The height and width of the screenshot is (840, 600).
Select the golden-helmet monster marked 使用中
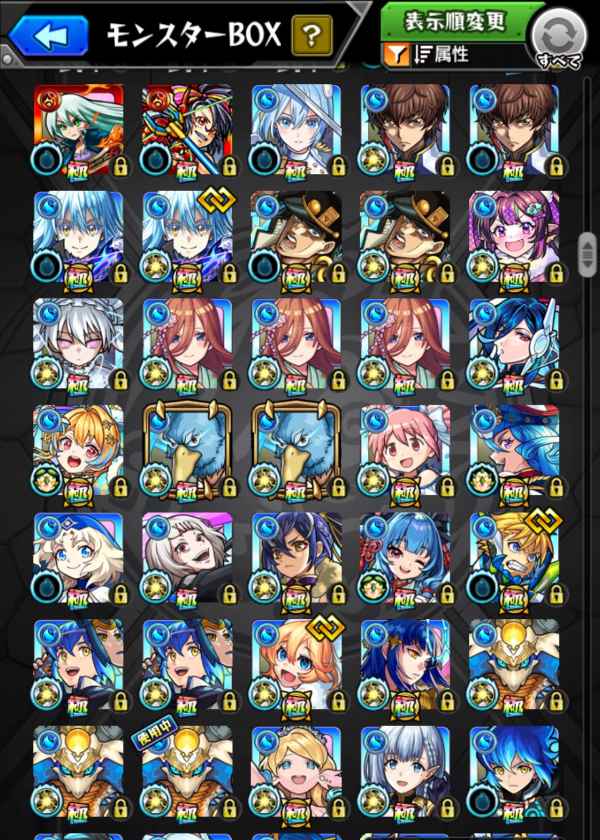pos(187,771)
